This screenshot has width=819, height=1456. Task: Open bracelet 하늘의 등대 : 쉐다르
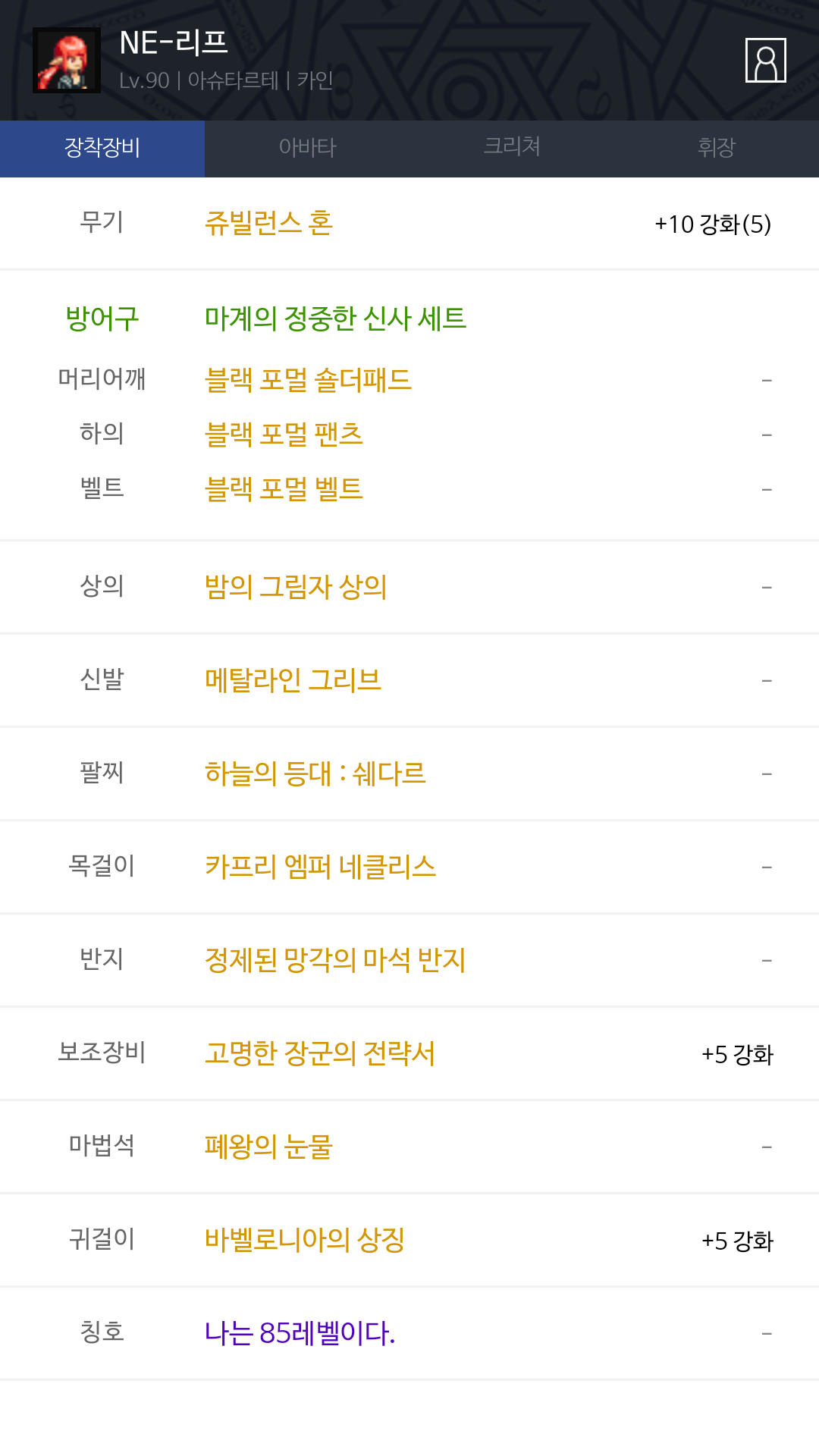[315, 773]
